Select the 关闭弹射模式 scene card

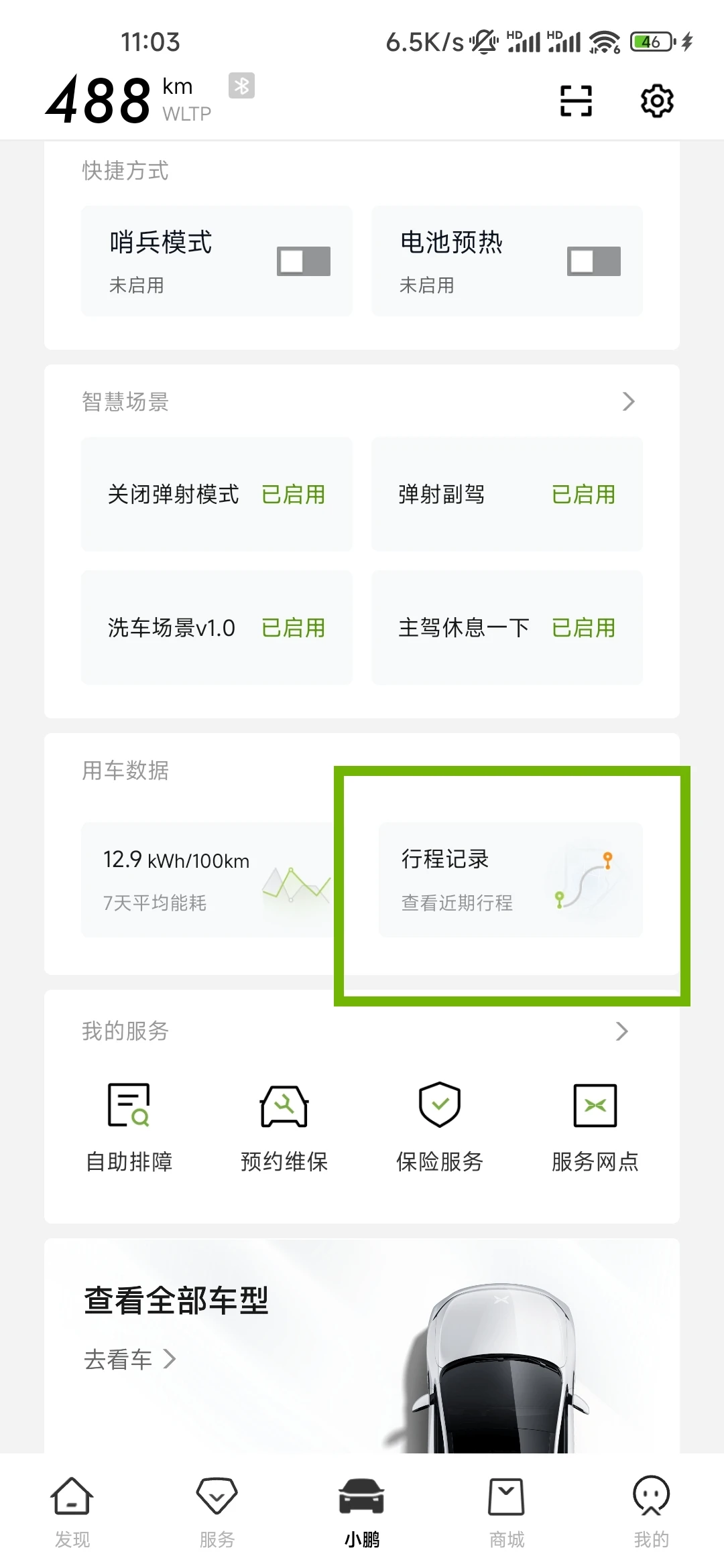(x=217, y=495)
